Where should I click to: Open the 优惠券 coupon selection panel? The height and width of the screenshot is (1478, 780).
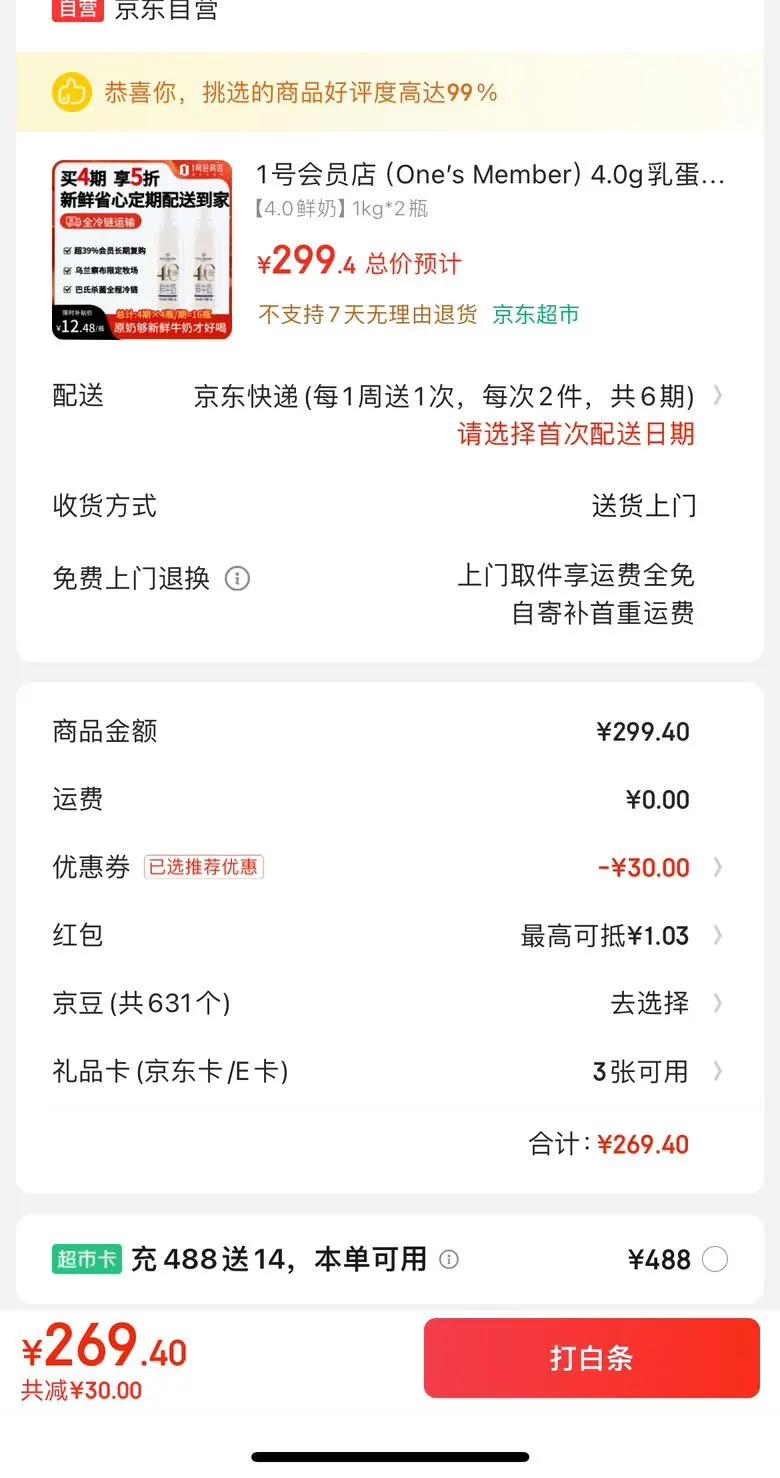[717, 867]
